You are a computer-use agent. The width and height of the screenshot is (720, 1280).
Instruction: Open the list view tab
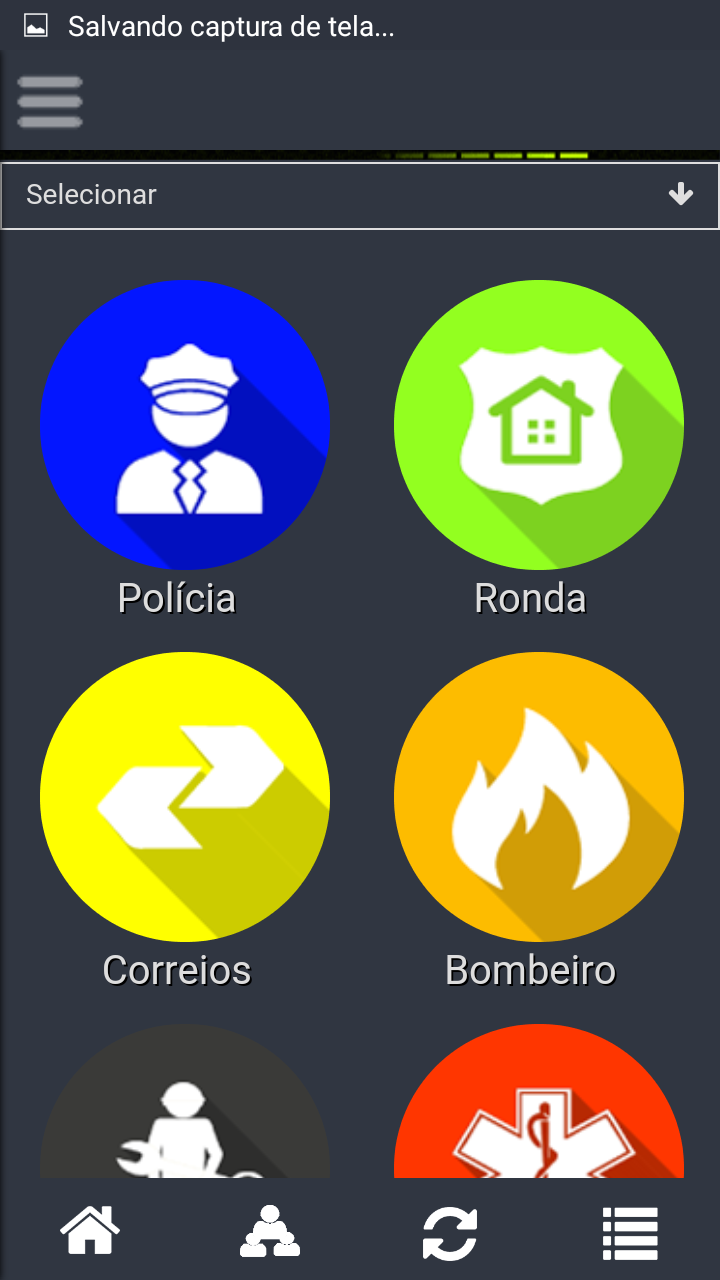(x=630, y=1233)
